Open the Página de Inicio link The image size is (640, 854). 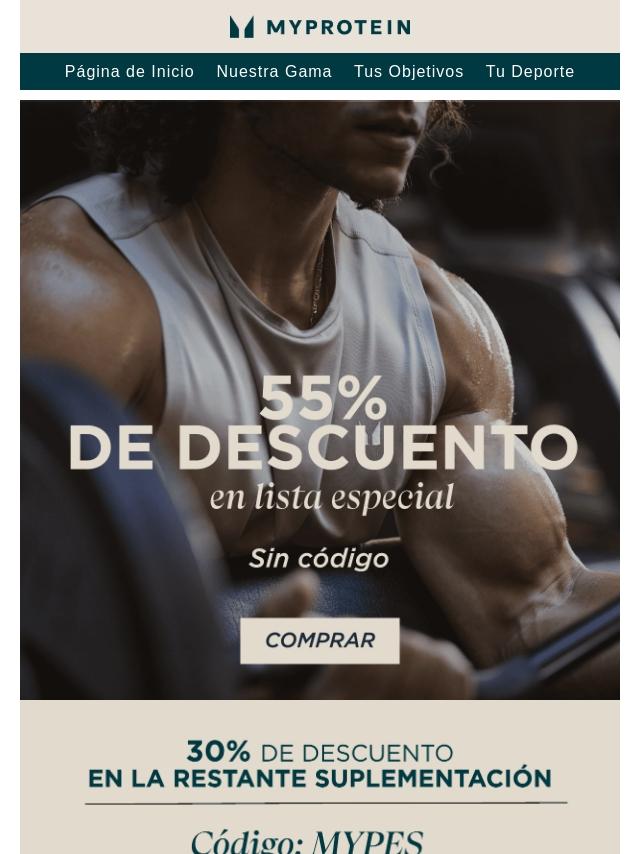129,72
